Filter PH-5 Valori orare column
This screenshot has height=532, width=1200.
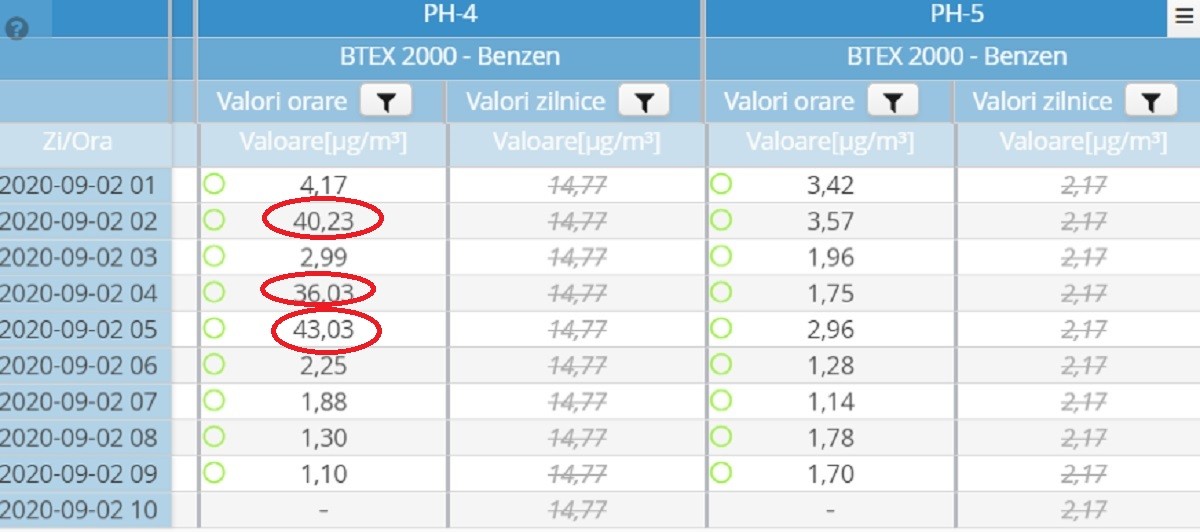pyautogui.click(x=893, y=101)
